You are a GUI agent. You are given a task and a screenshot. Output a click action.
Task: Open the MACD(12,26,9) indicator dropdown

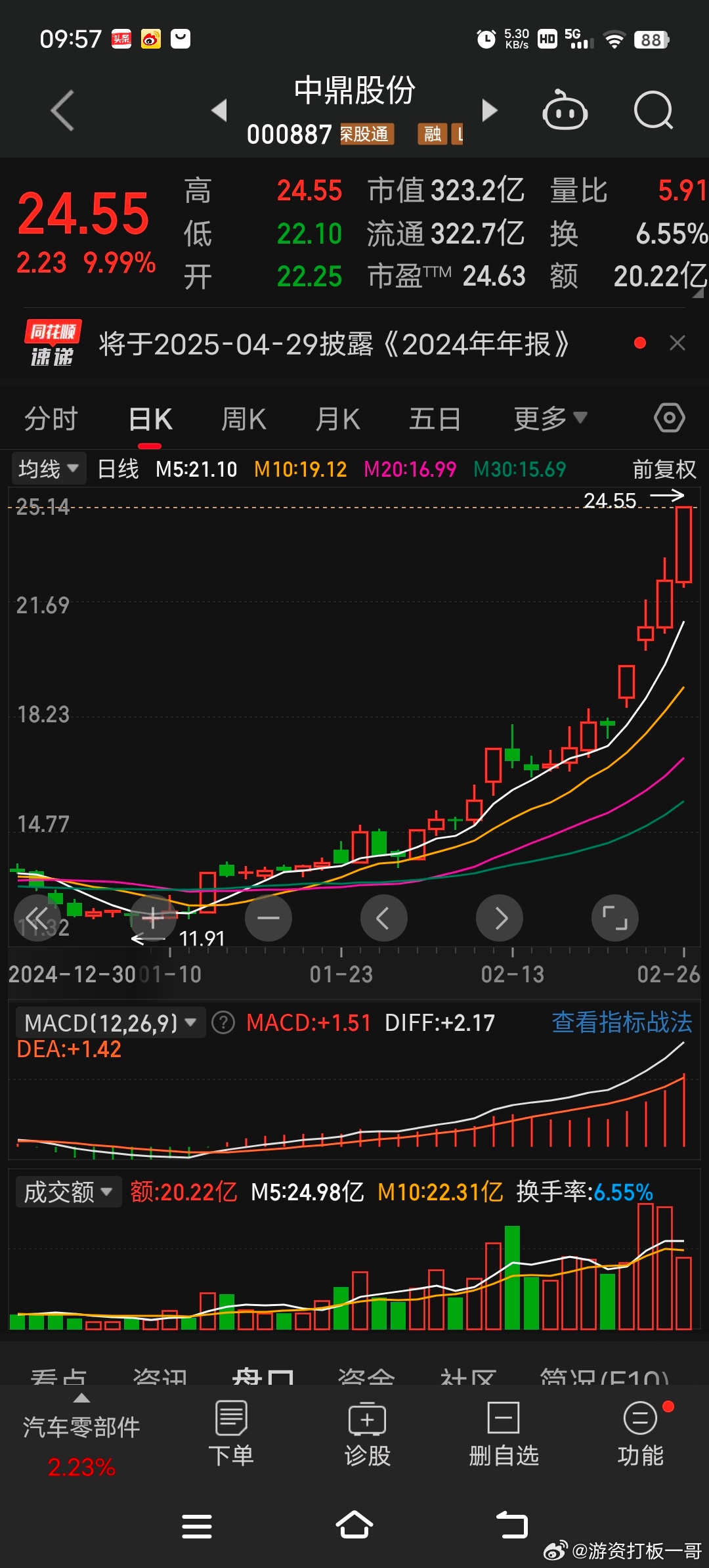tap(110, 1022)
